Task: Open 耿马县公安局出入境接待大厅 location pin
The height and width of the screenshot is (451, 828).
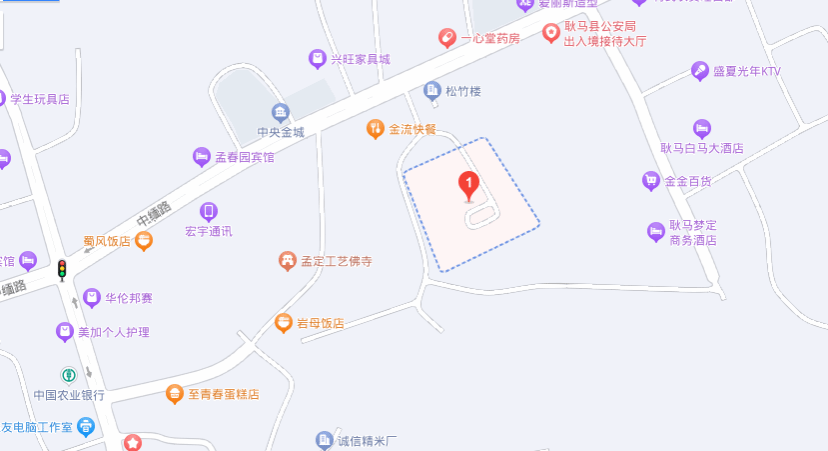Action: click(x=550, y=34)
